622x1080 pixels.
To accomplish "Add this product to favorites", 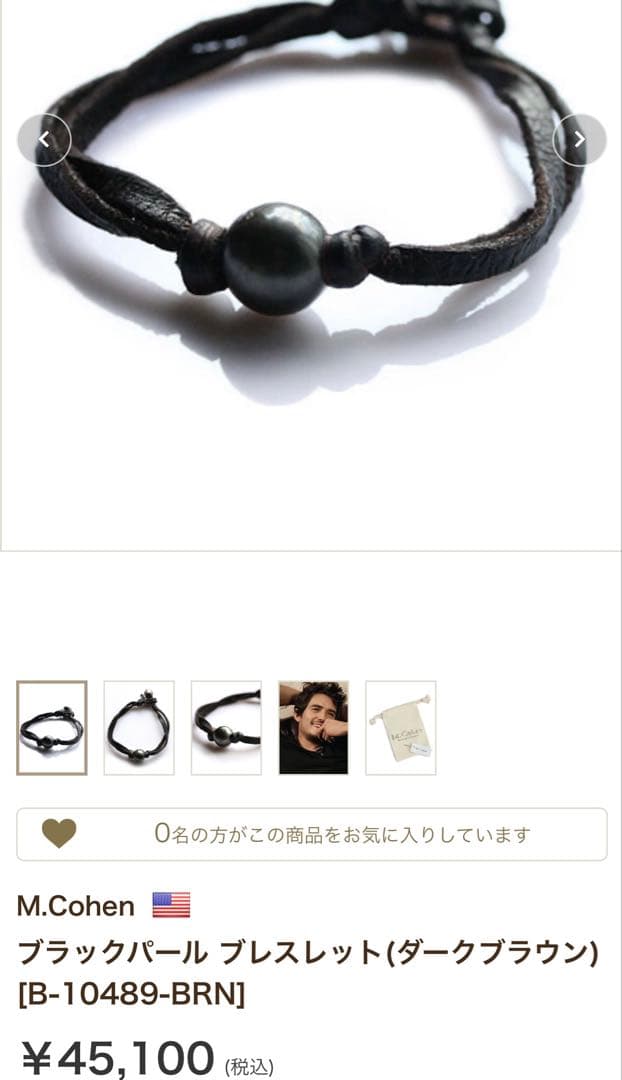I will click(x=311, y=834).
